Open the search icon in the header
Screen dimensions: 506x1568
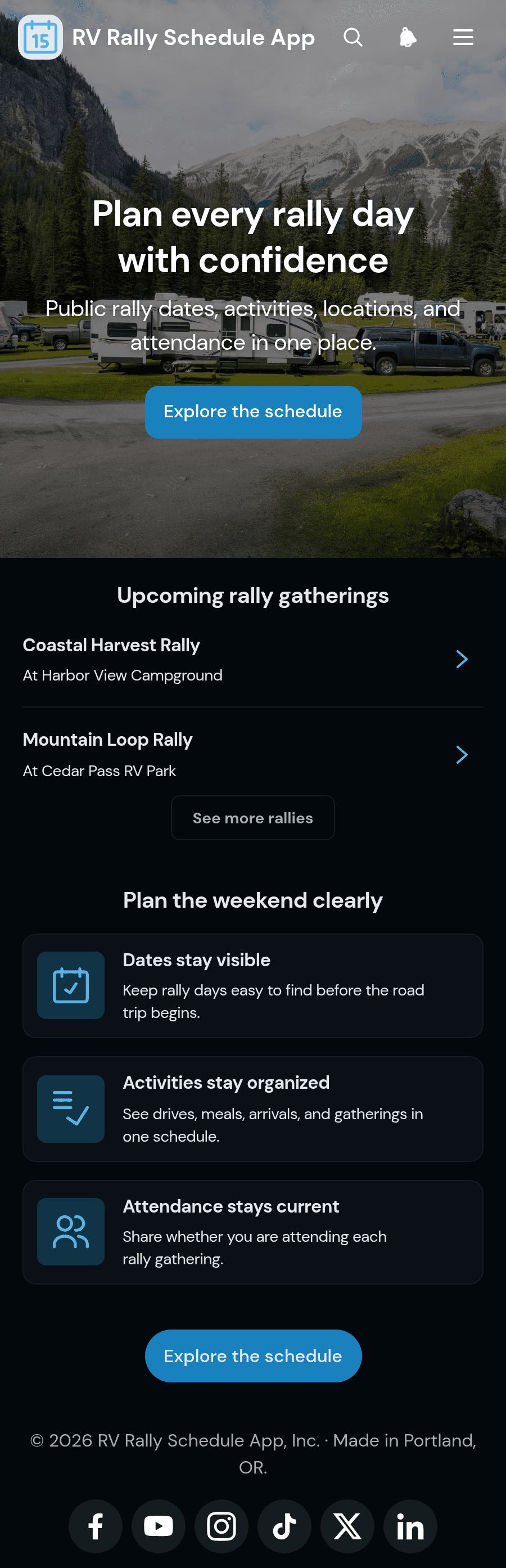(x=353, y=37)
